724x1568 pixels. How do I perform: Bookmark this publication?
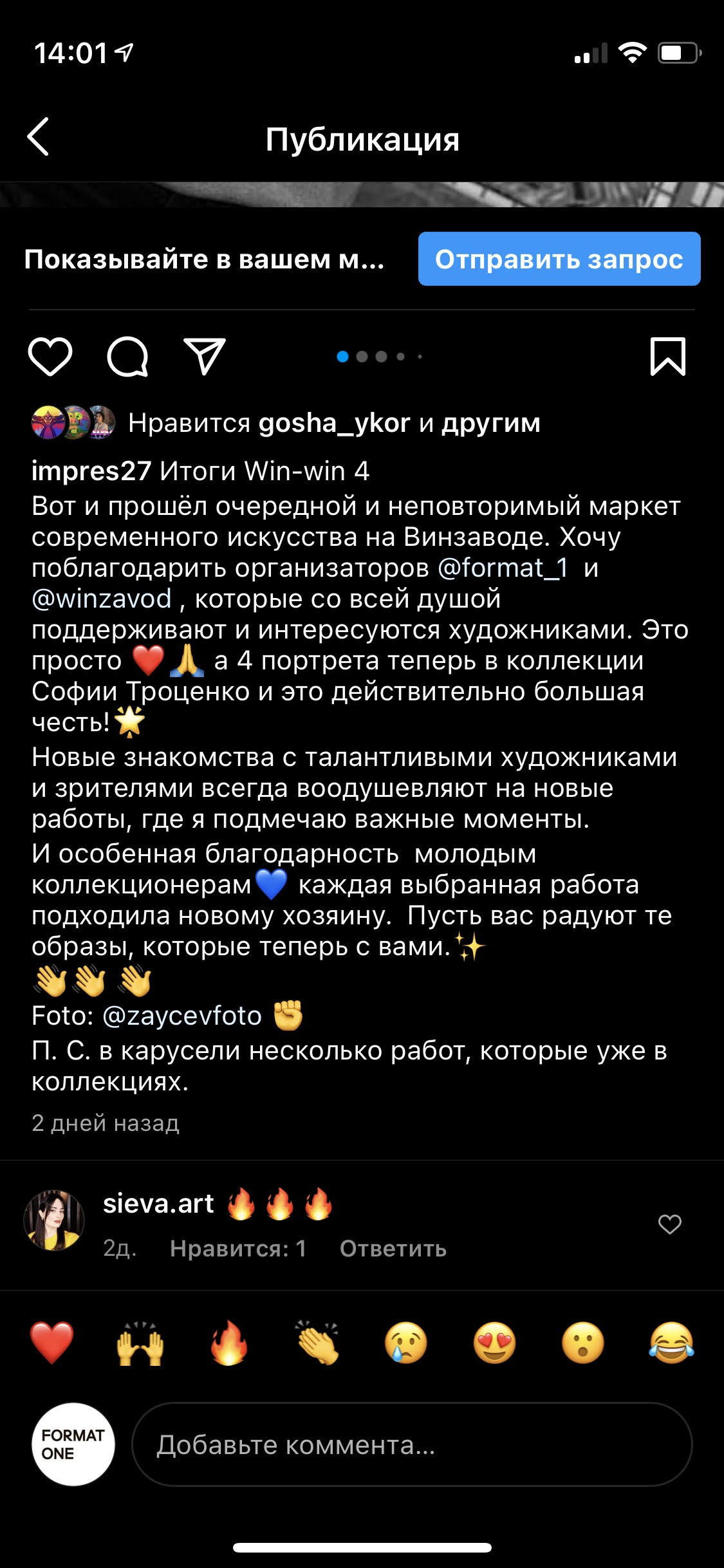667,356
